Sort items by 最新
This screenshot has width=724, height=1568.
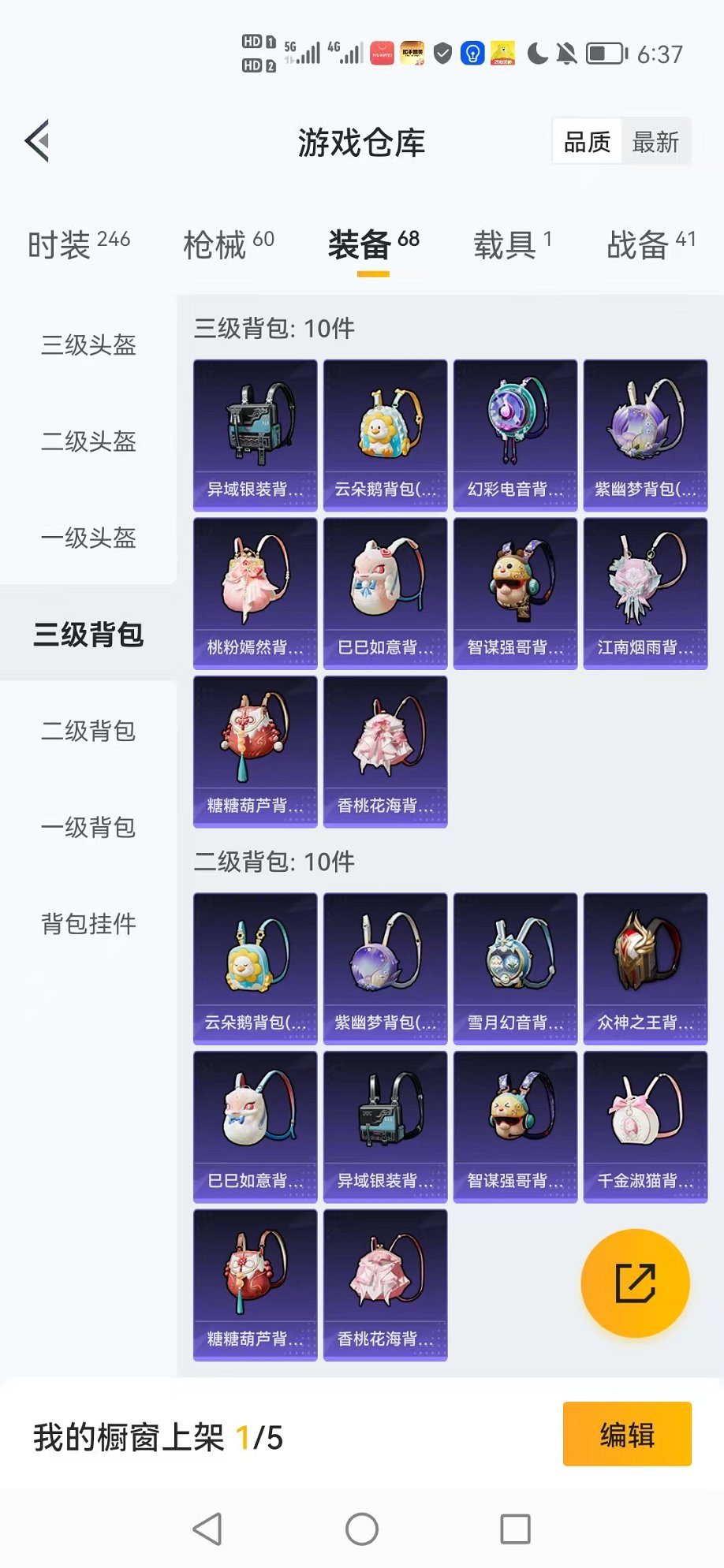[655, 142]
